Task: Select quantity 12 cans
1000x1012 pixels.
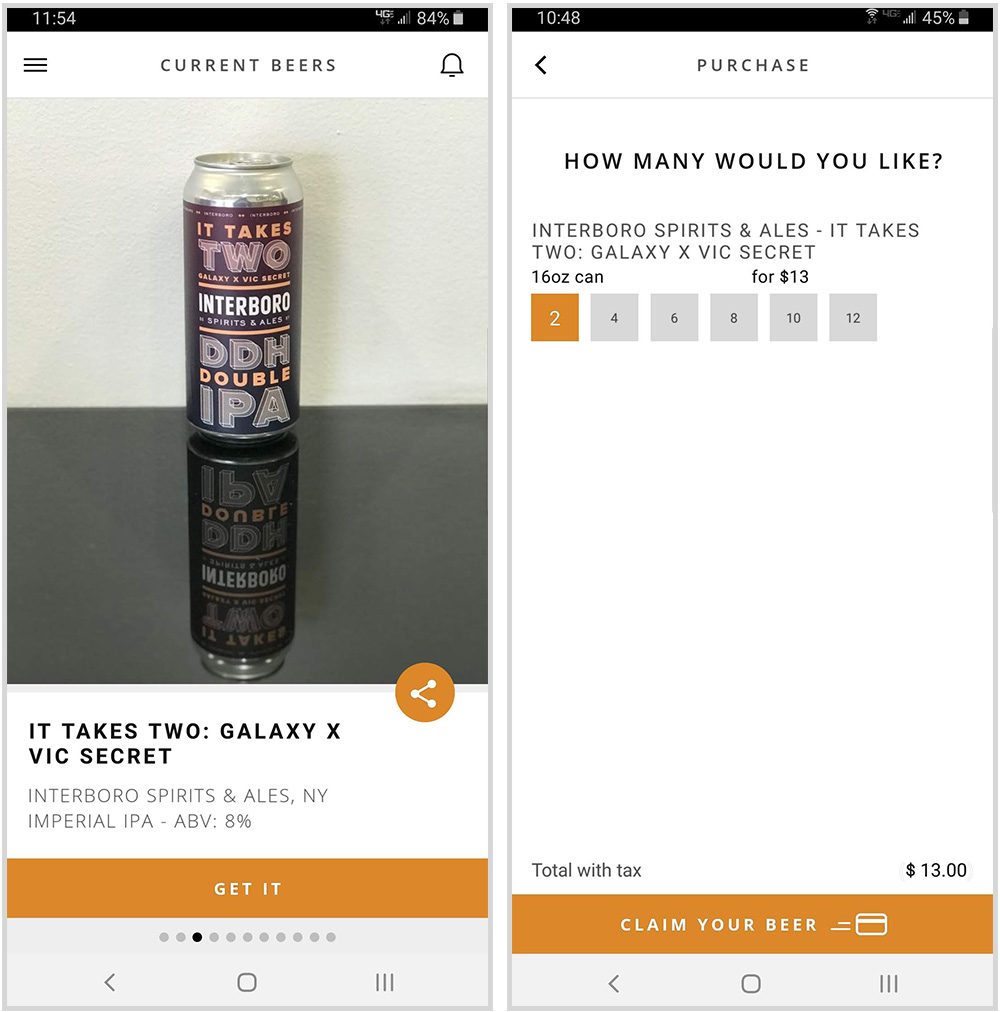Action: 852,317
